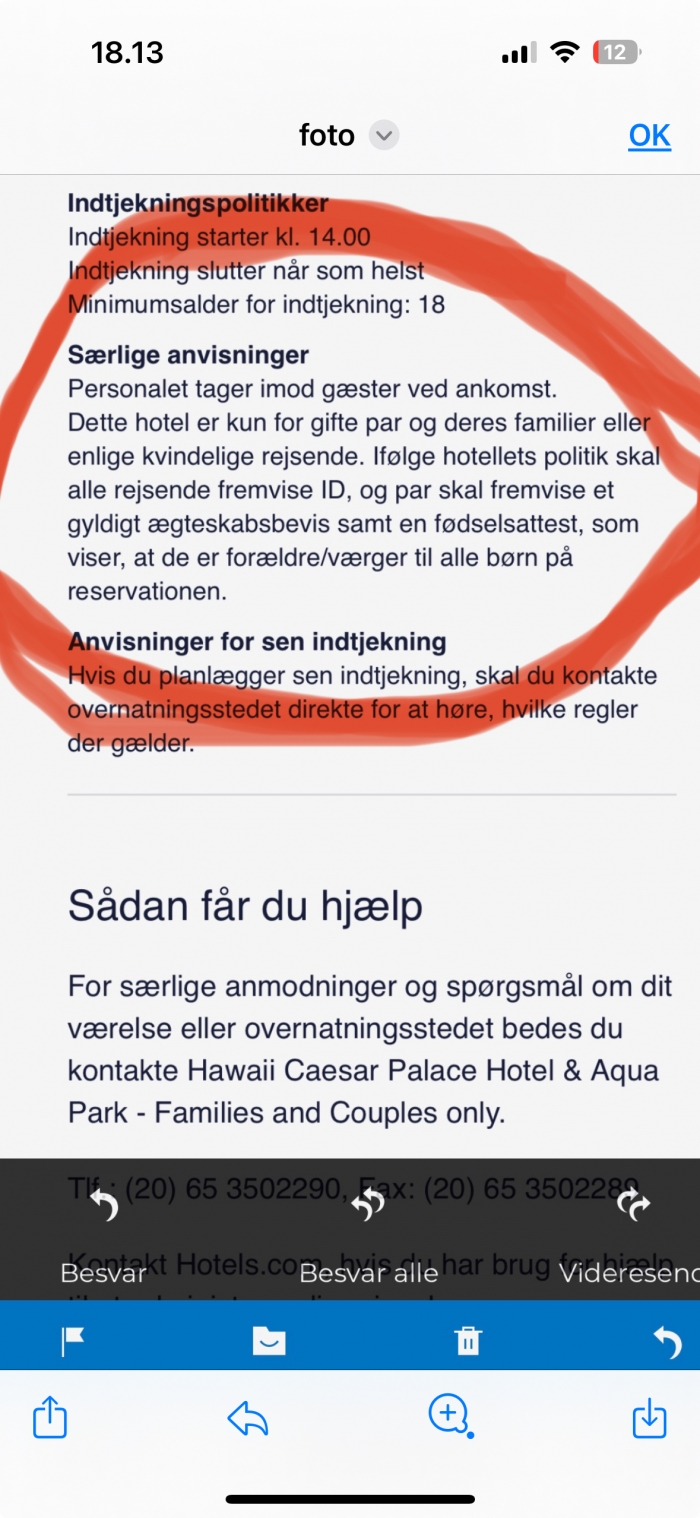Archive the email using the tray icon
Screen dimensions: 700x1518
pyautogui.click(x=268, y=1341)
